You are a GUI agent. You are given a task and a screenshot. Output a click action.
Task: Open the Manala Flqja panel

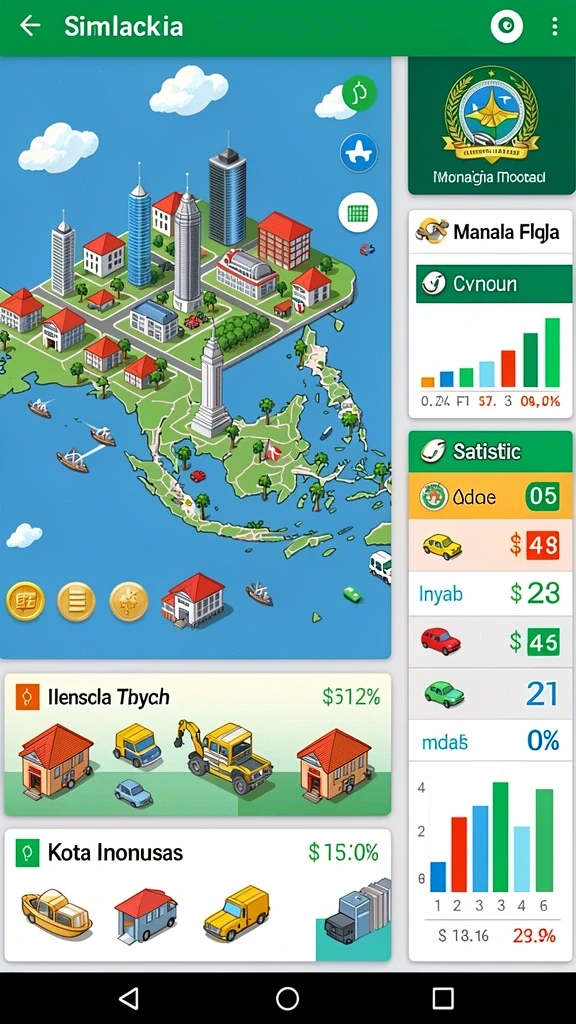[490, 231]
